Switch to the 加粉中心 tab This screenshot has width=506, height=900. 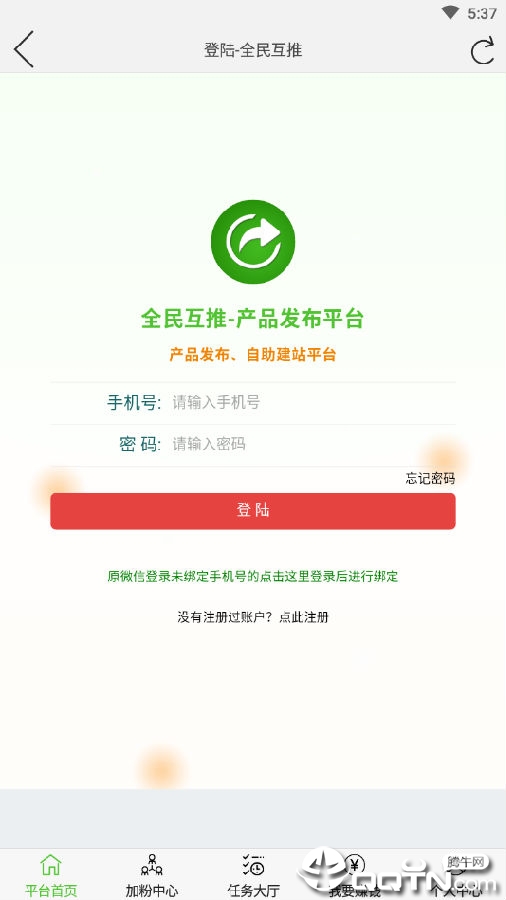(151, 876)
